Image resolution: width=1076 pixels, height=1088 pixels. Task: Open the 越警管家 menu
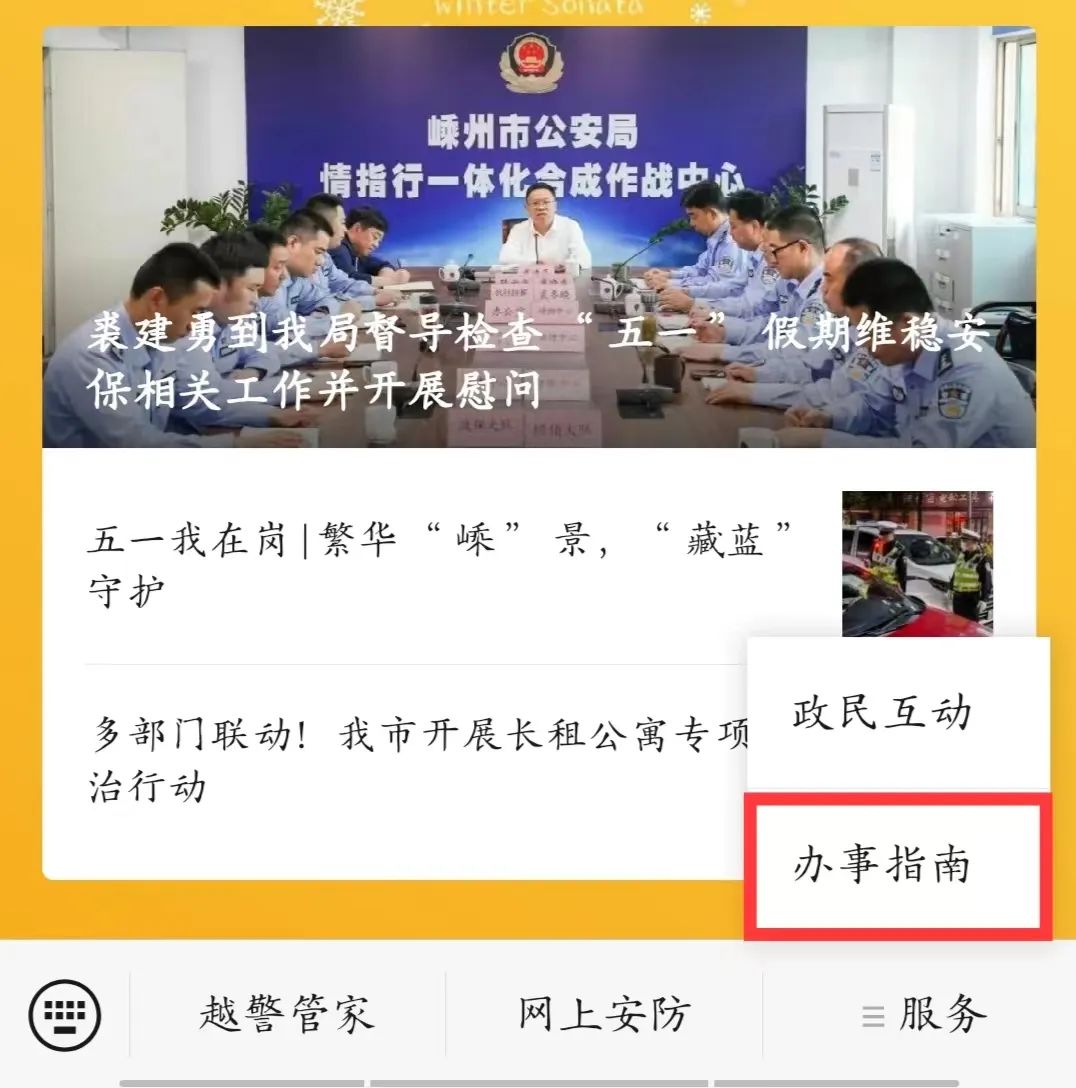coord(286,1015)
